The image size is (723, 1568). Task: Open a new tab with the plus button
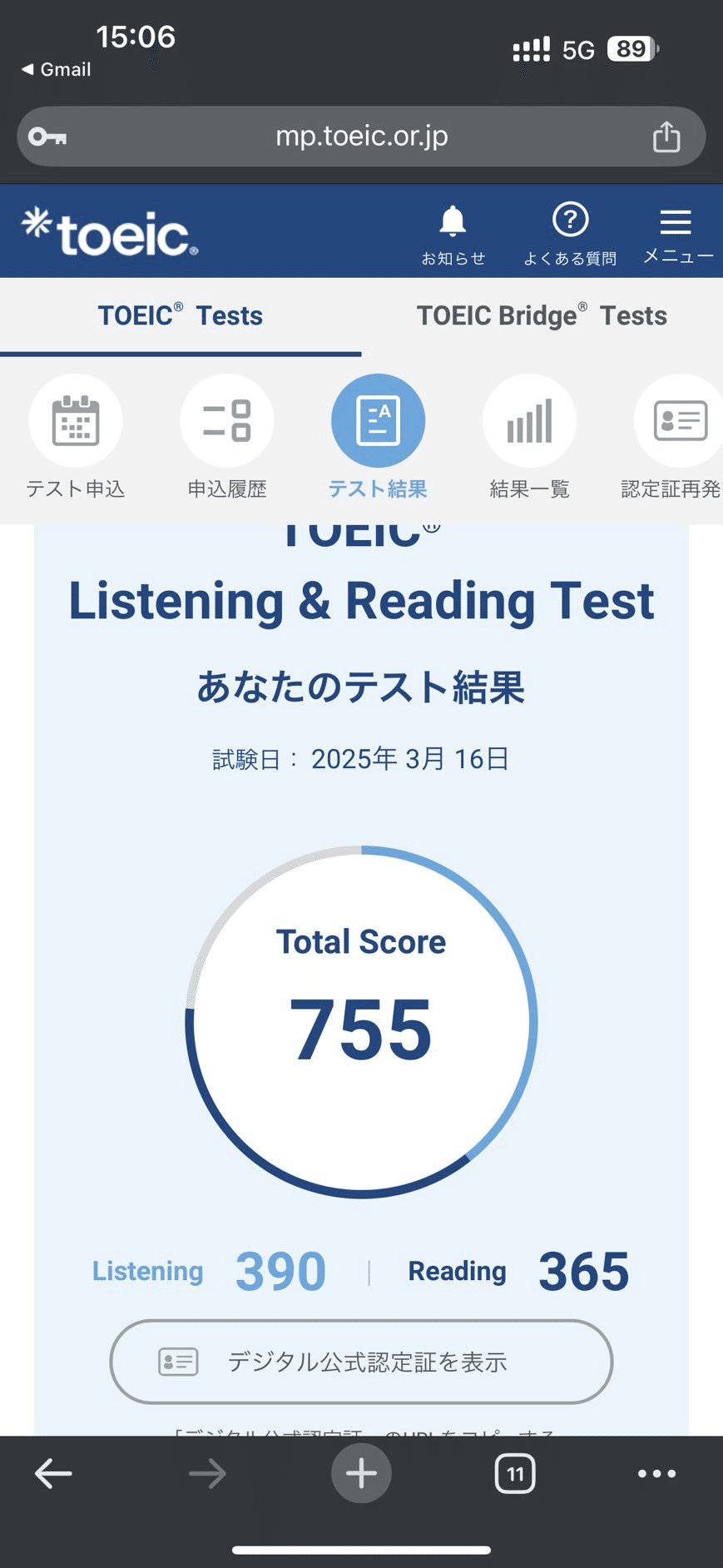[360, 1473]
